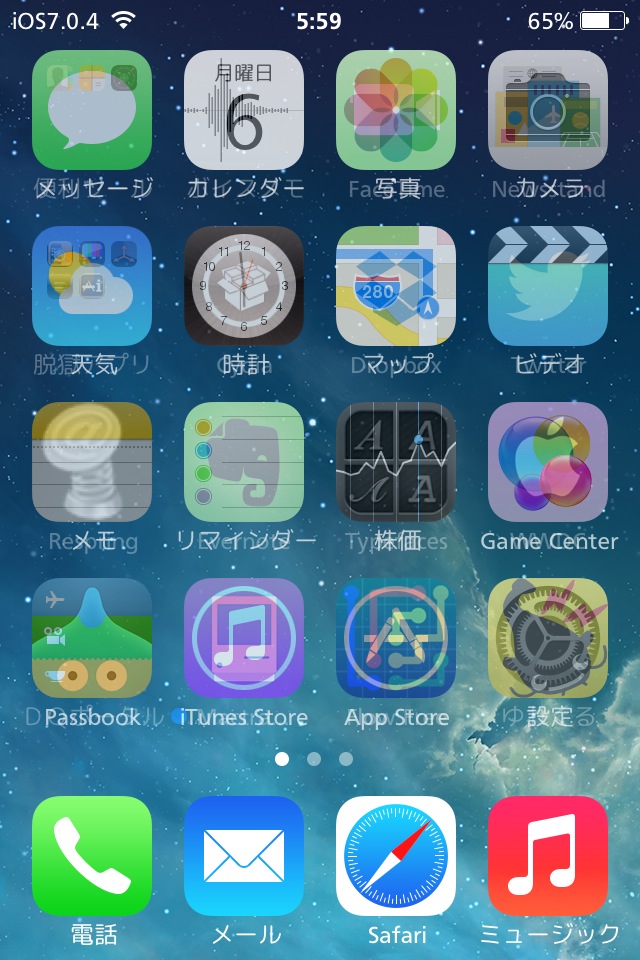Open the メッセージ app

92,110
